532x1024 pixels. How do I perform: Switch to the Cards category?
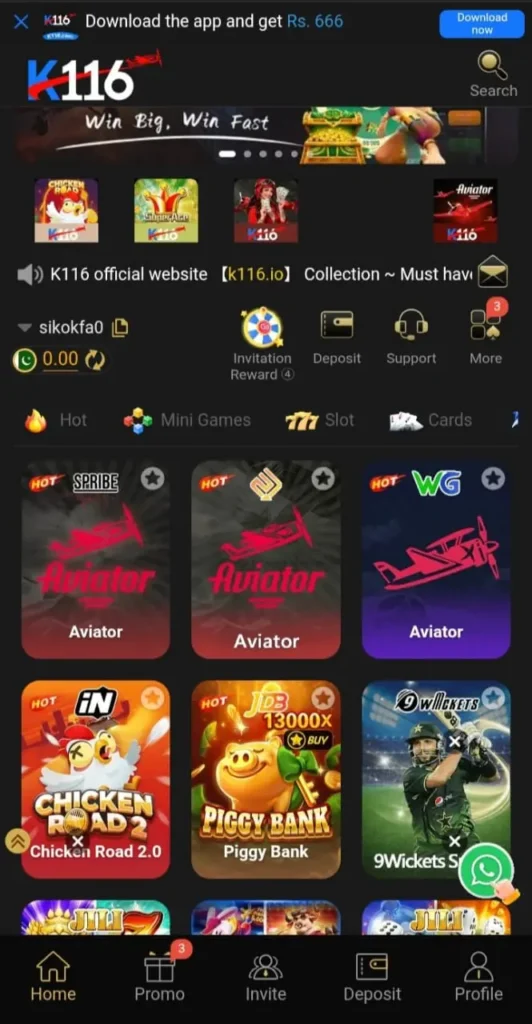(x=431, y=420)
